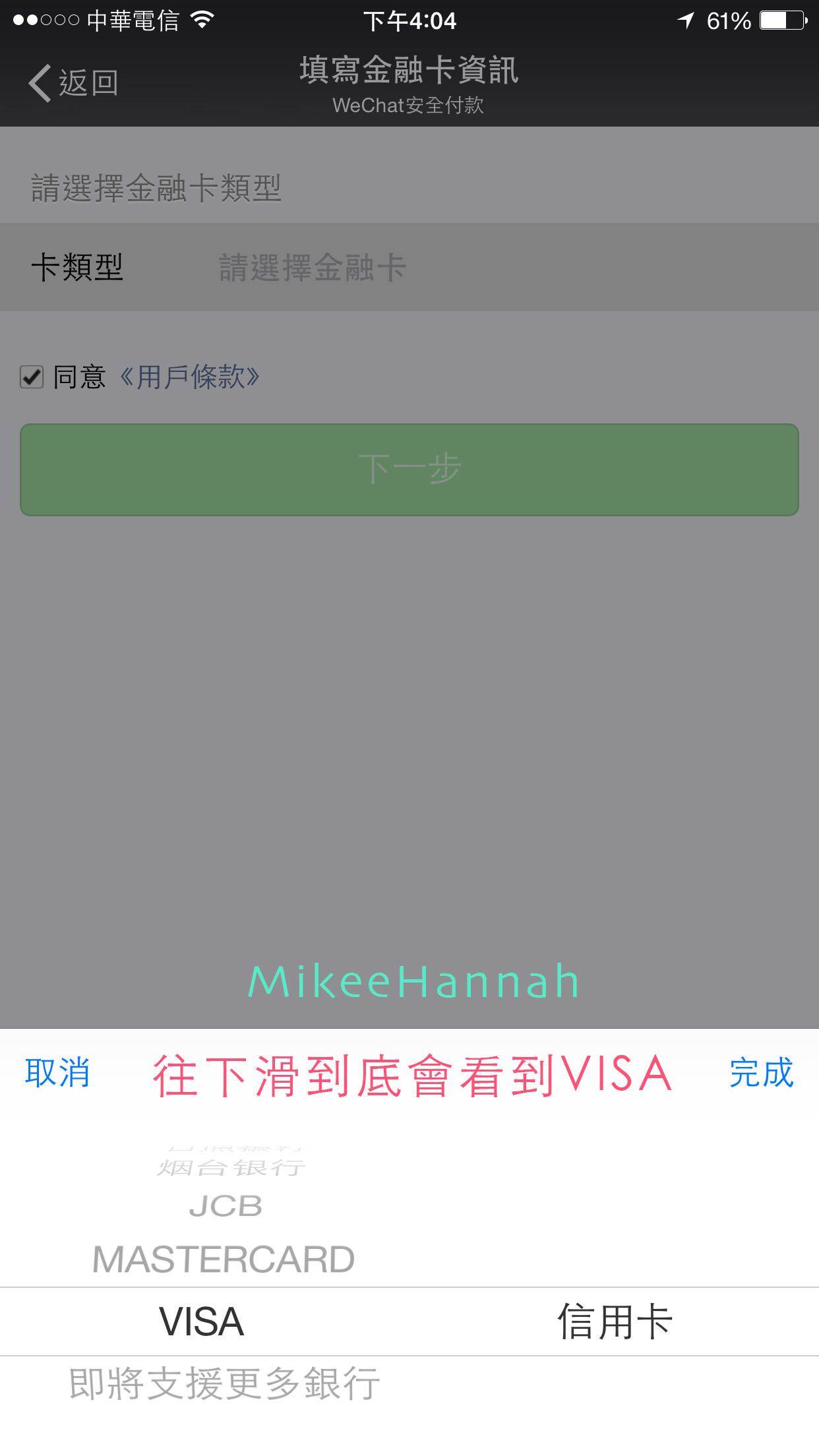Select MASTERCARD in the picker
Image resolution: width=819 pixels, height=1456 pixels.
[224, 1259]
